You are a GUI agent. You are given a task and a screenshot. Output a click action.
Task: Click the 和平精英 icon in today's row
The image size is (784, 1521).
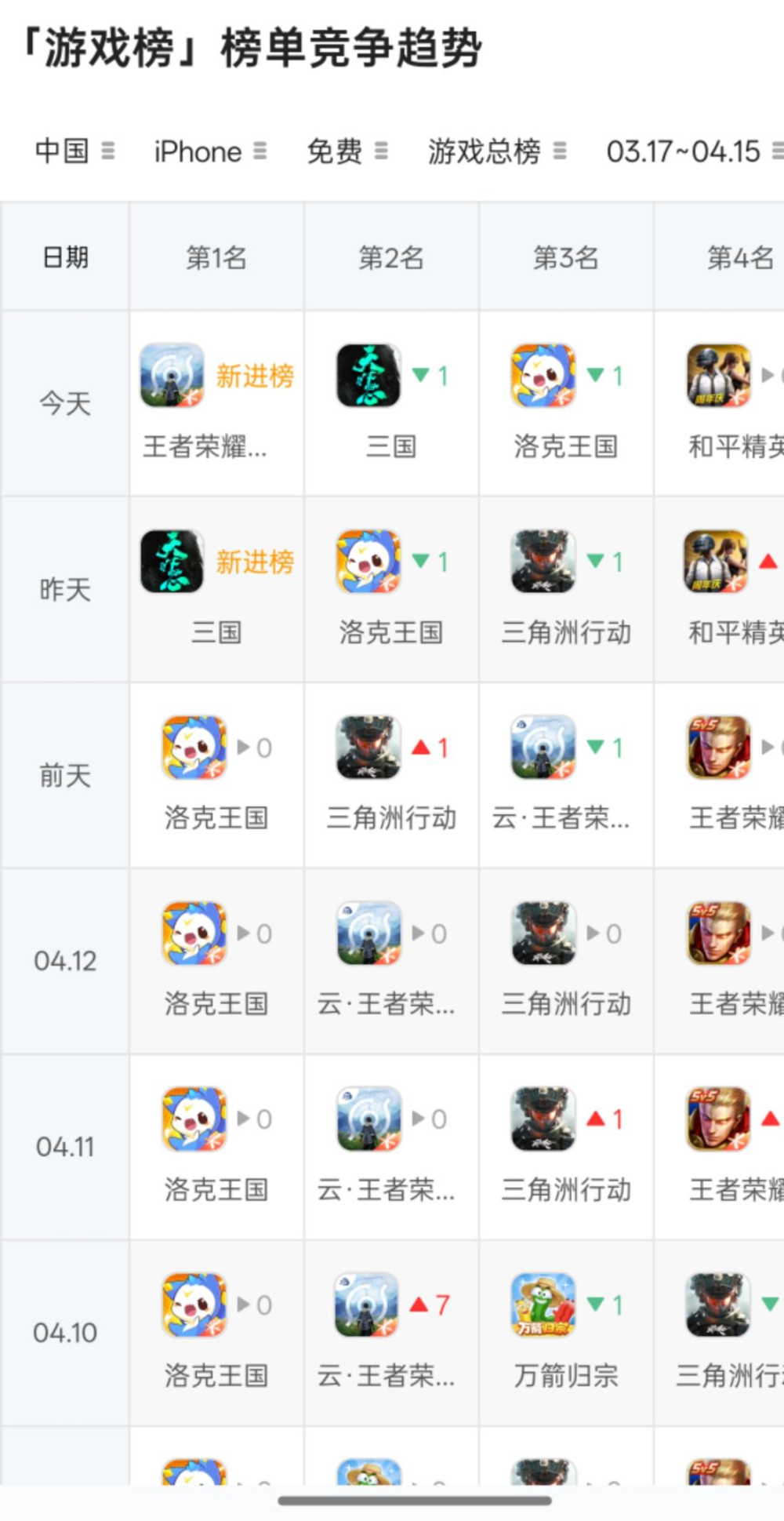coord(719,376)
